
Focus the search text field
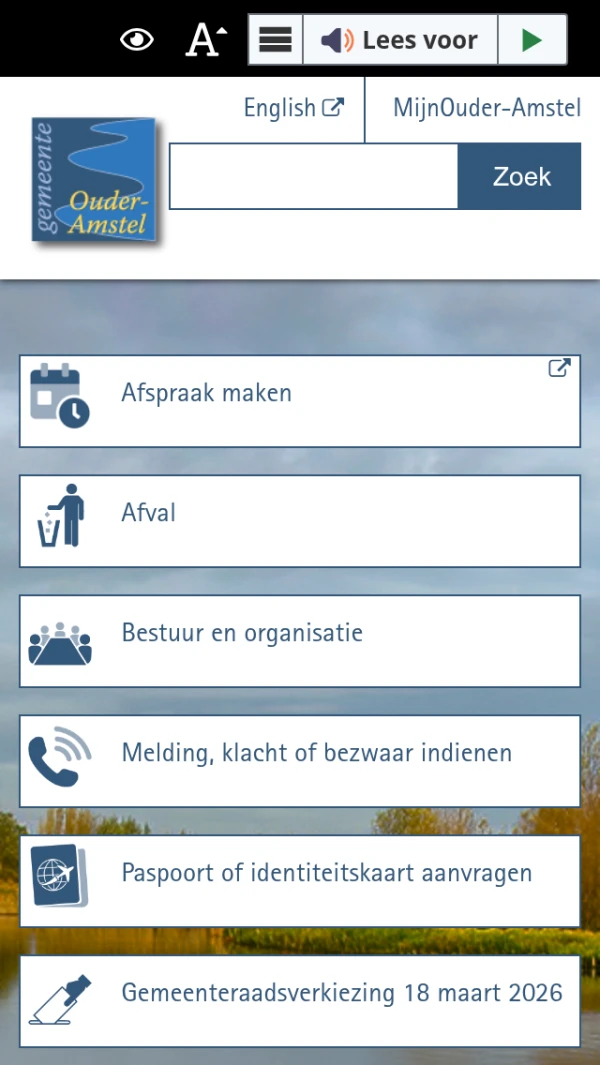(314, 177)
